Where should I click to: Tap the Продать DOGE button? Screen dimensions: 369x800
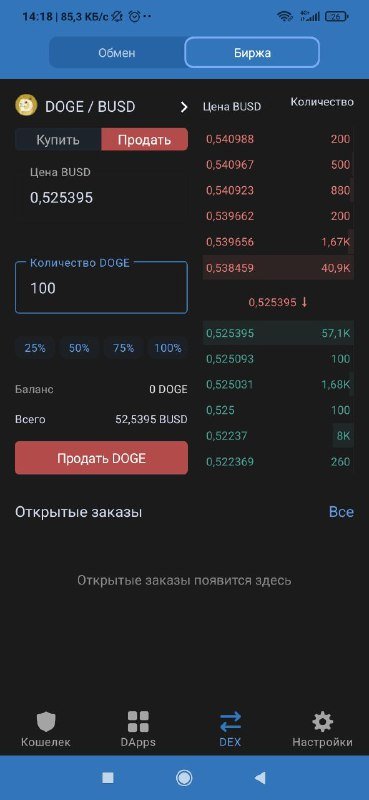pos(101,458)
